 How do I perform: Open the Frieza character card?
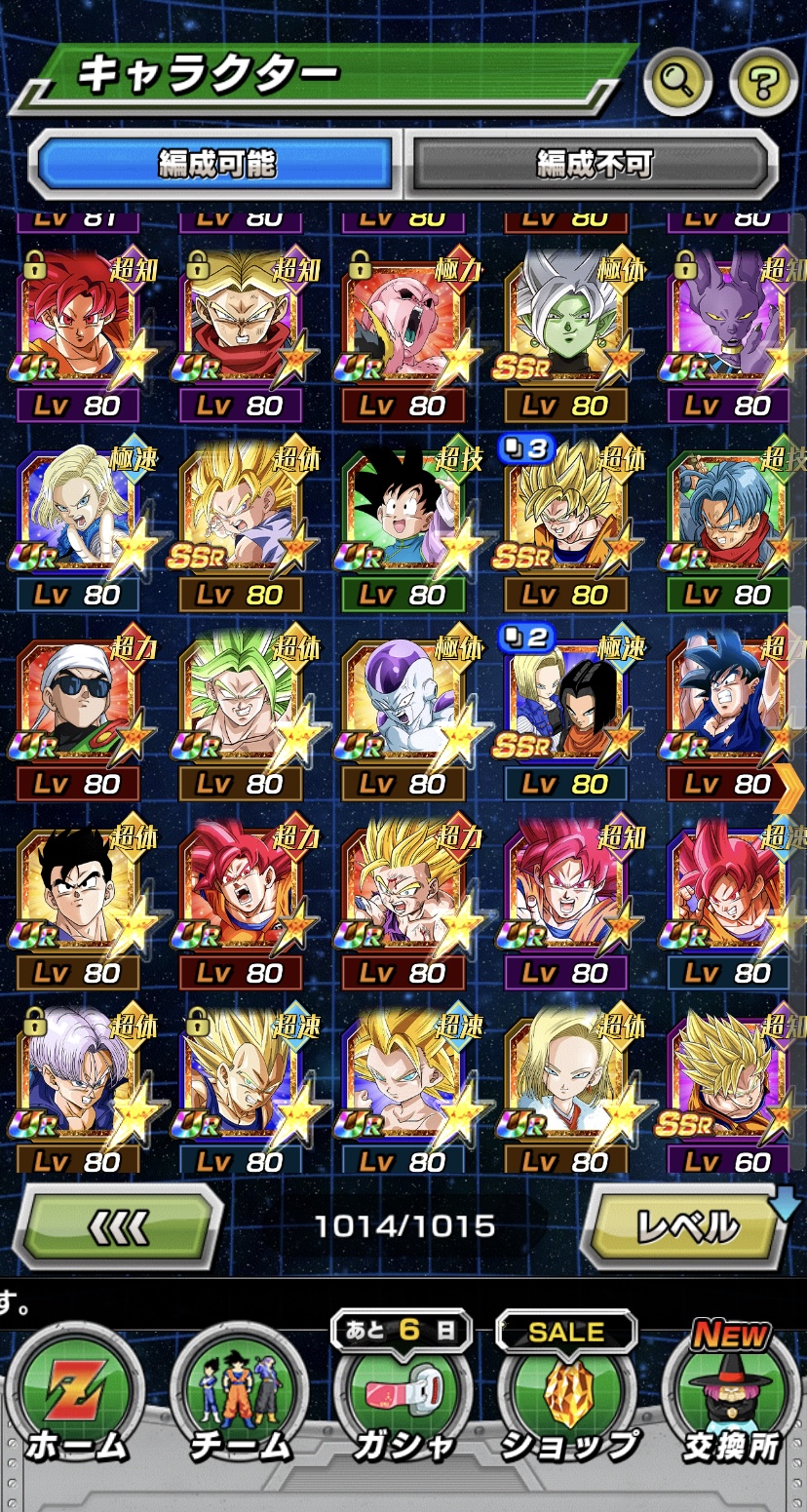[403, 702]
